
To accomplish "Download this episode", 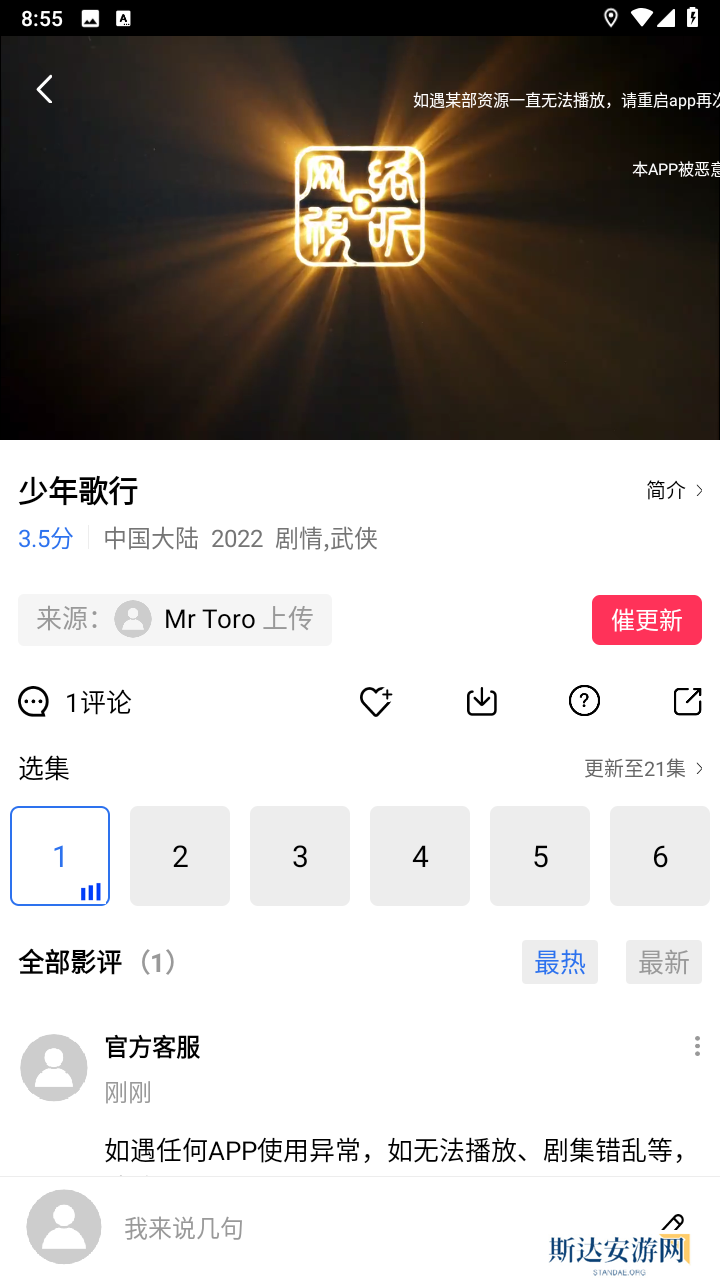I will pyautogui.click(x=481, y=702).
